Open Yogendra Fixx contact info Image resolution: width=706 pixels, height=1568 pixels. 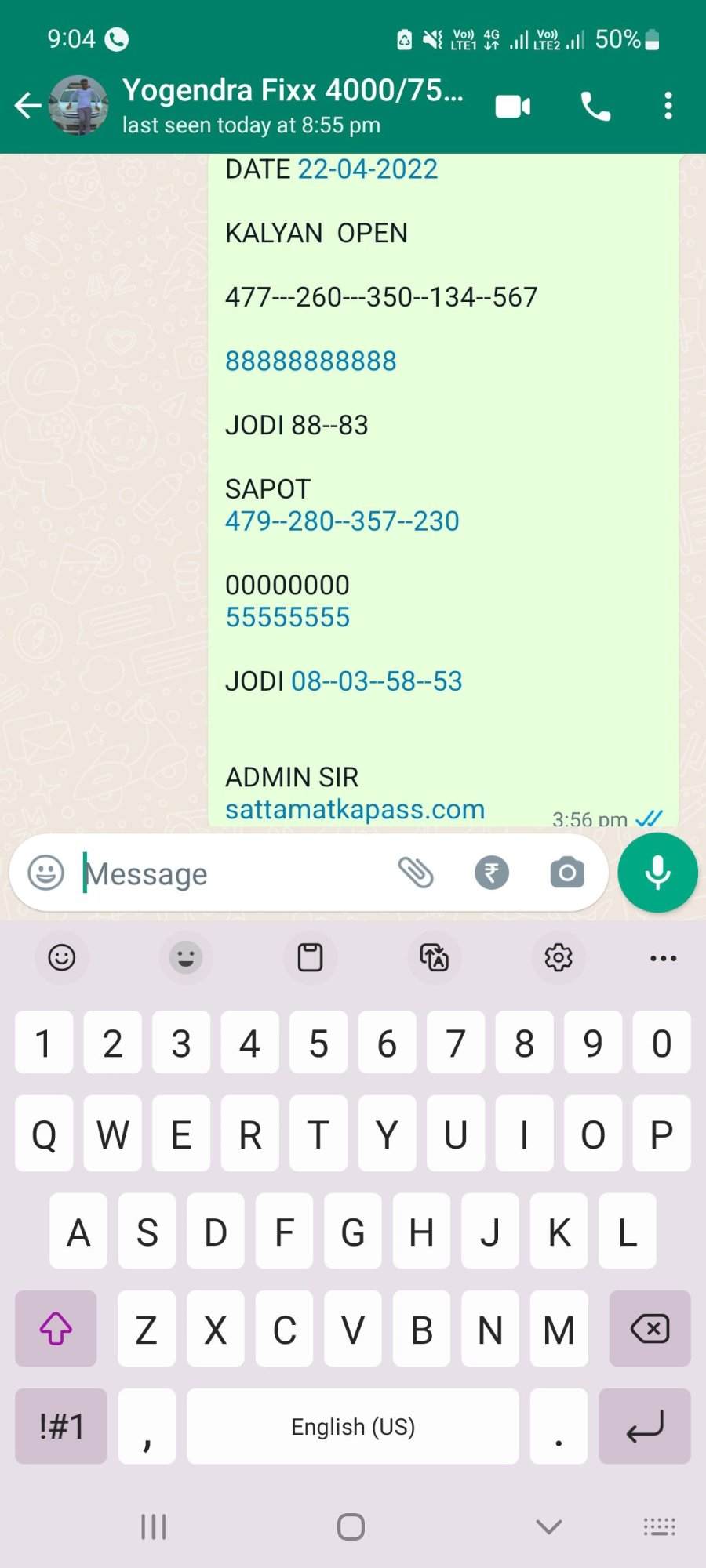pos(292,106)
